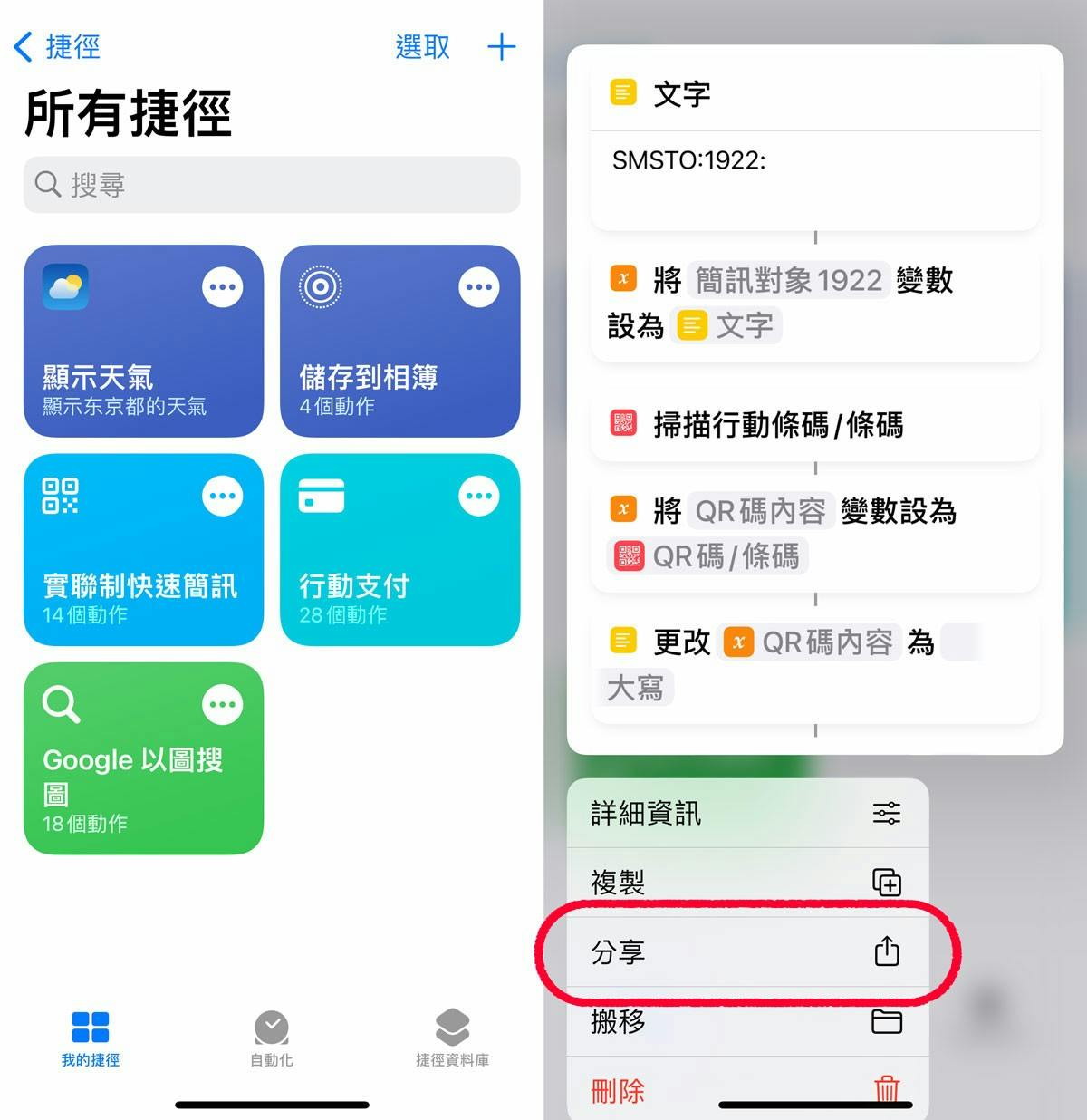1087x1120 pixels.
Task: Go back to 捷徑
Action: (56, 47)
